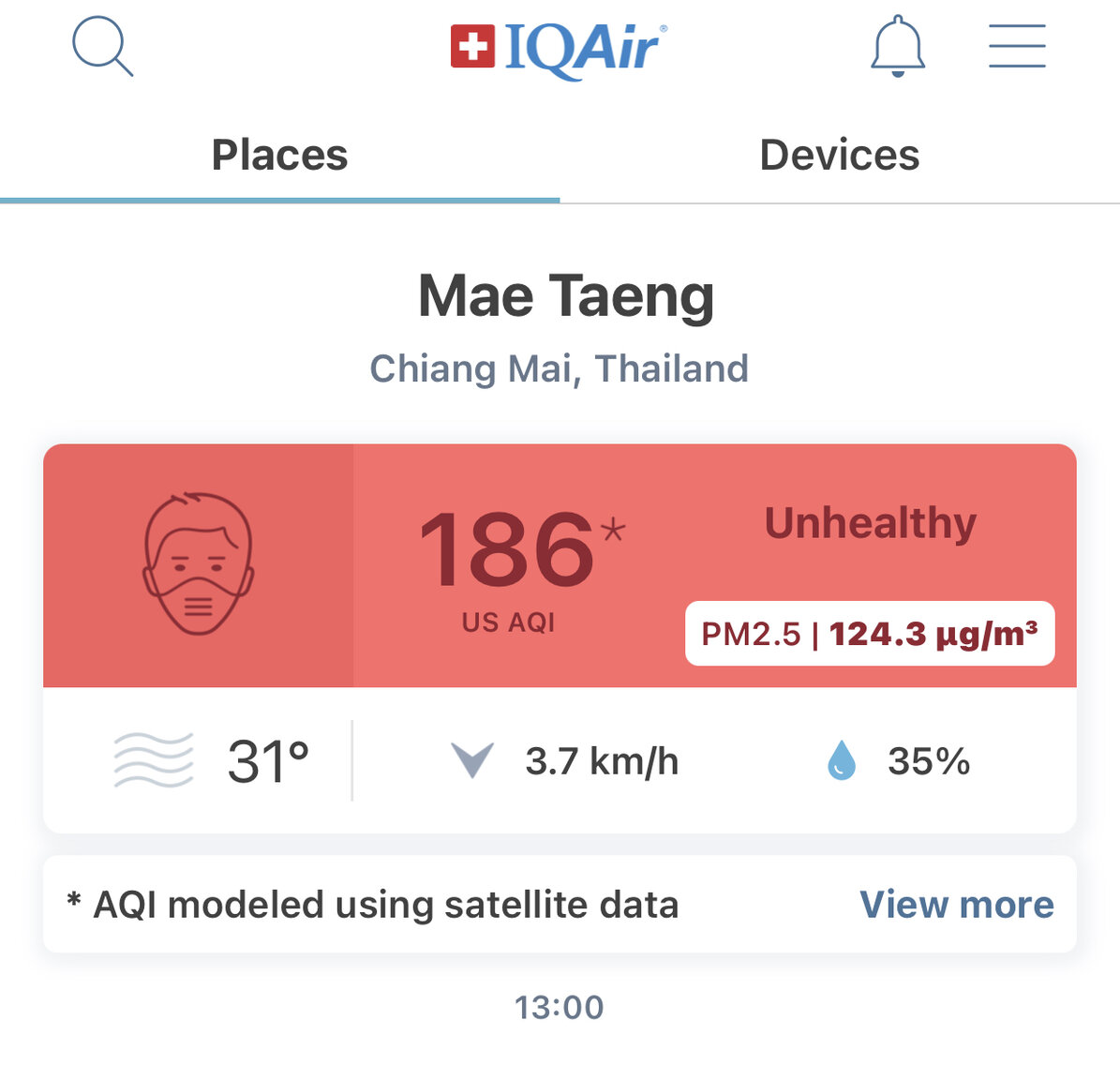Open the search icon
Viewport: 1120px width, 1080px height.
(102, 48)
